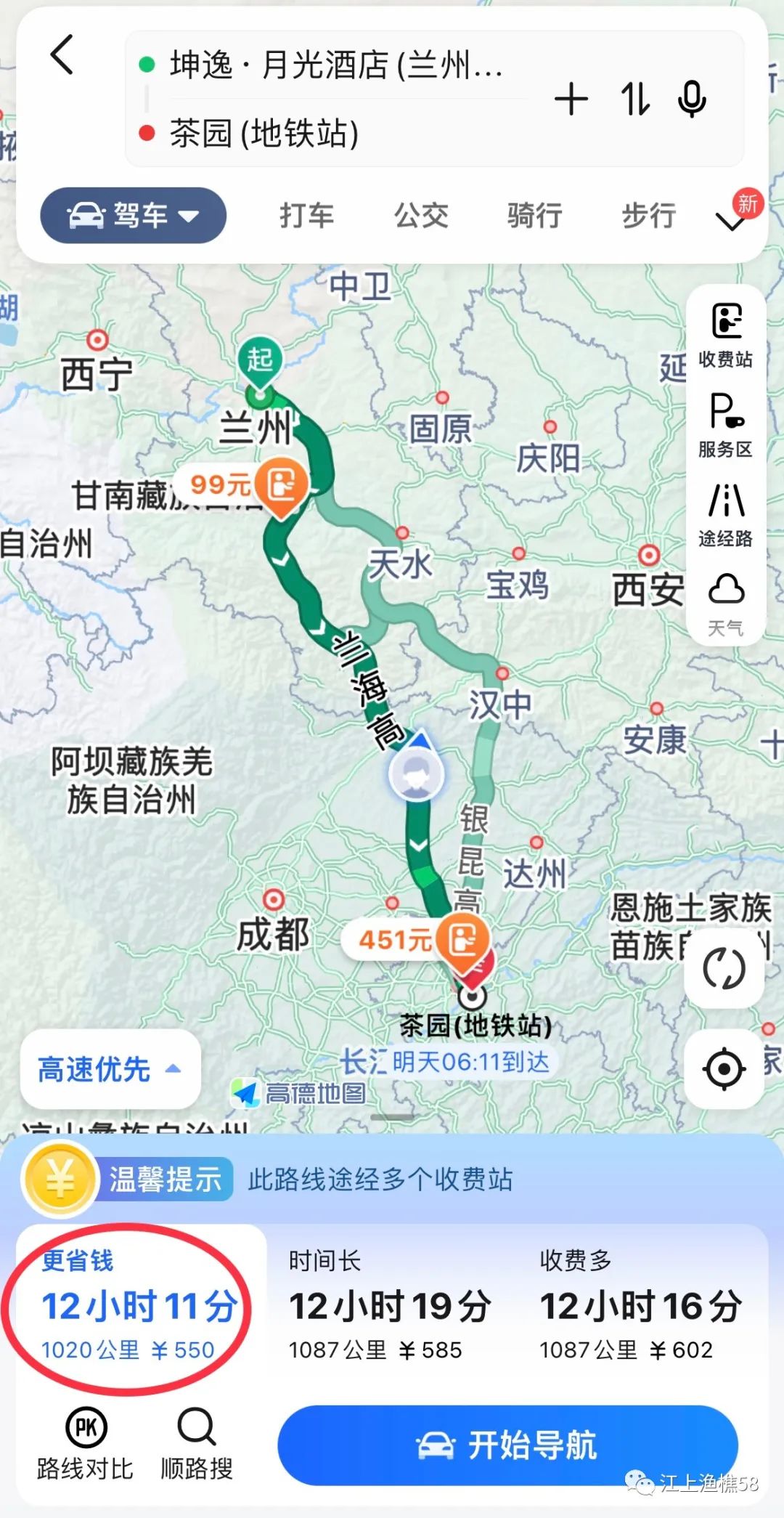The width and height of the screenshot is (784, 1518).
Task: Add a waypoint with the plus icon
Action: click(571, 100)
